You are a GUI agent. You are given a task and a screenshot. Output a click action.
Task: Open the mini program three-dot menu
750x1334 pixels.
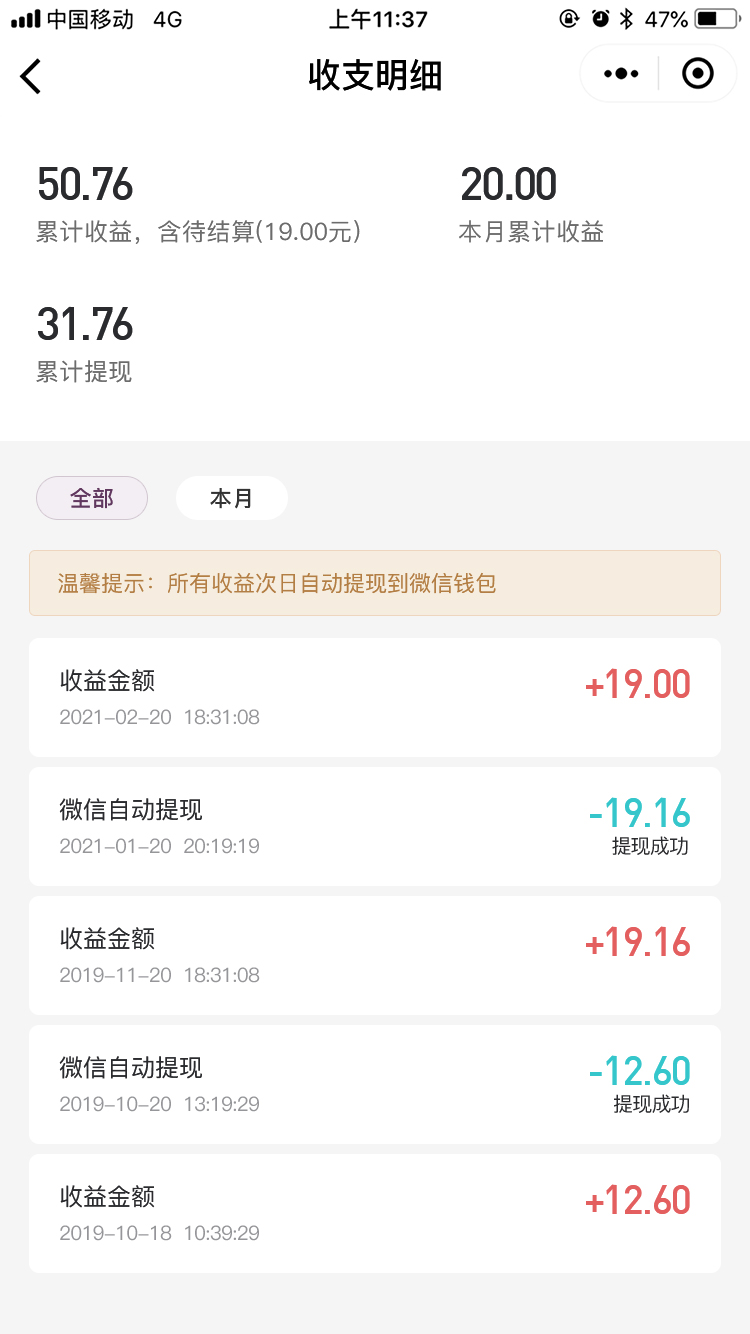tap(620, 74)
